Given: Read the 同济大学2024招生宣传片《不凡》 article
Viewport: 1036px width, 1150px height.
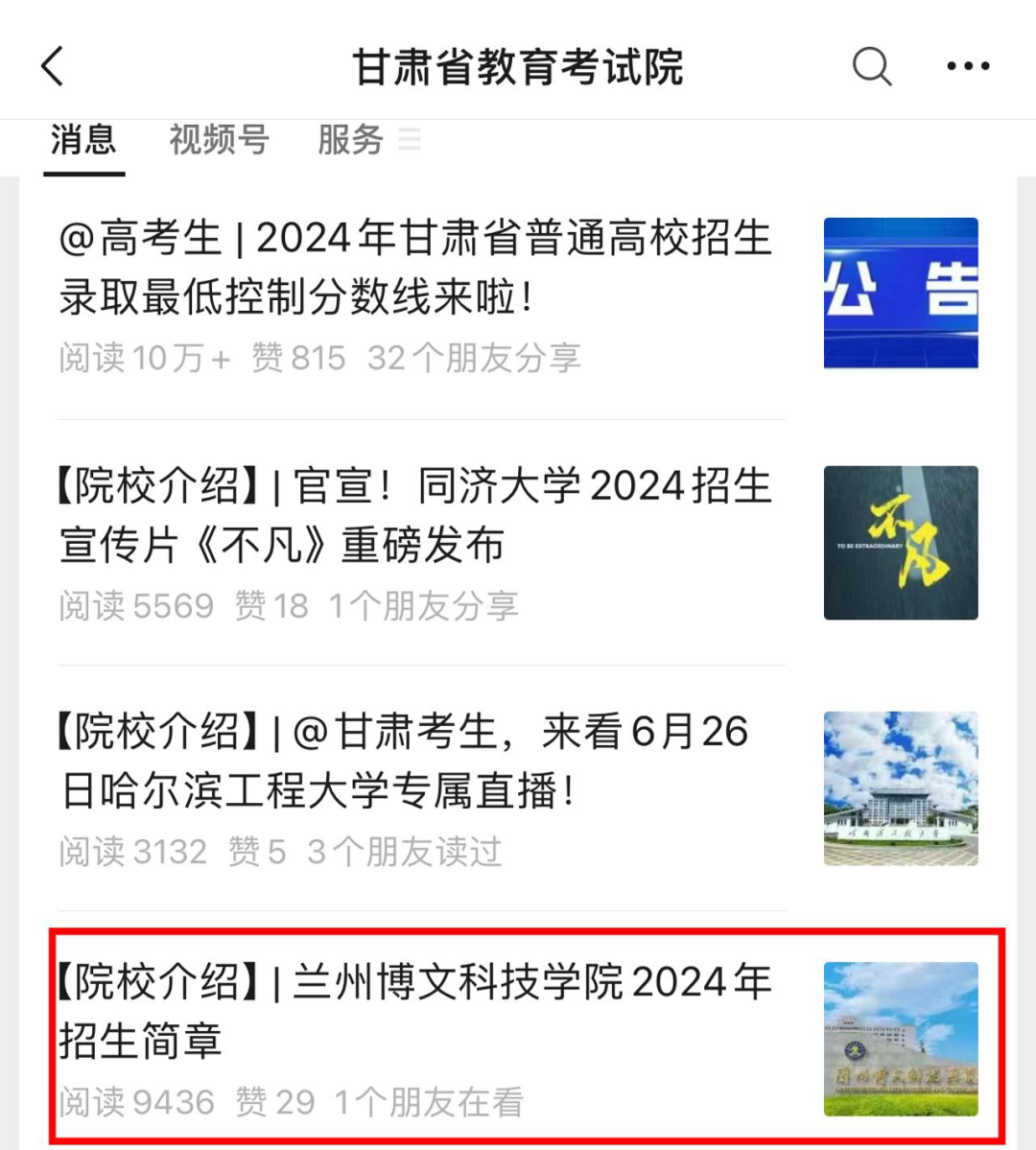Looking at the screenshot, I should point(414,515).
